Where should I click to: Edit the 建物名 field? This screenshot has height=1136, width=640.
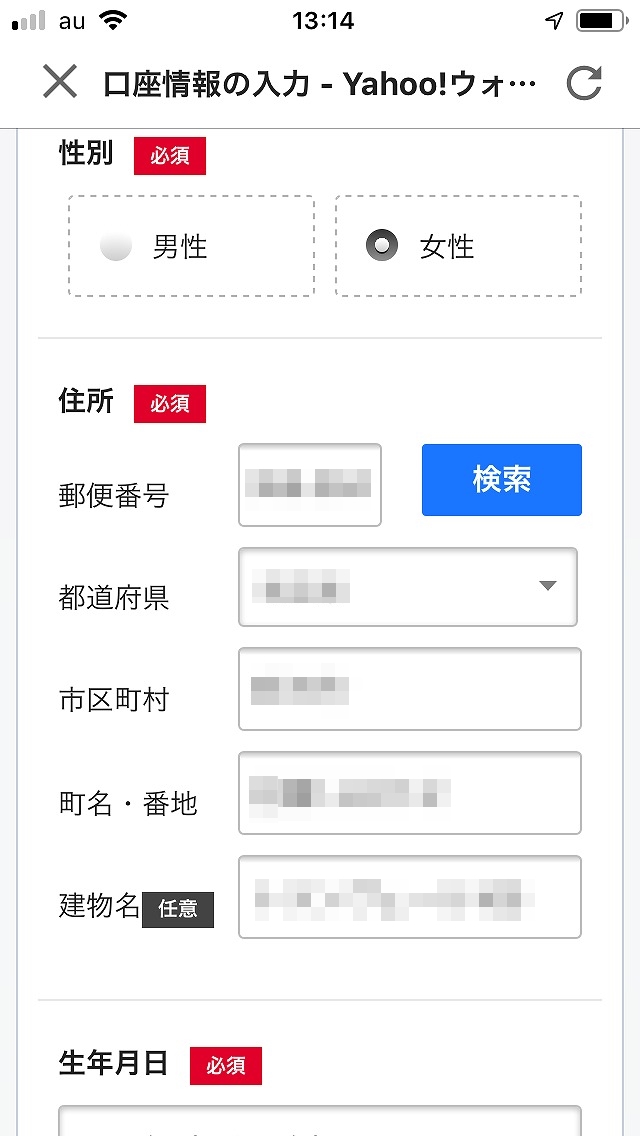(x=410, y=897)
